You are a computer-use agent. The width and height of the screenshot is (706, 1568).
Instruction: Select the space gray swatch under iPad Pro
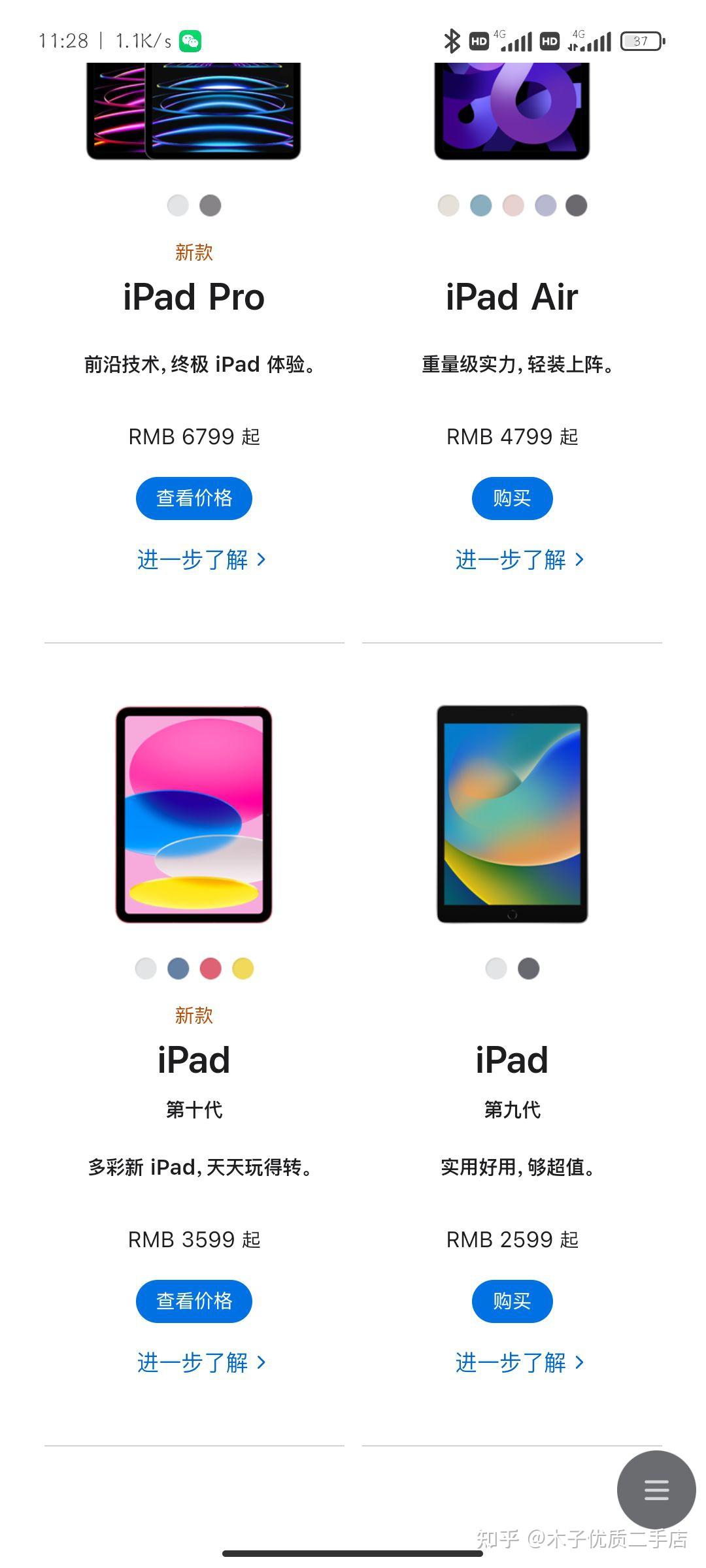[210, 205]
